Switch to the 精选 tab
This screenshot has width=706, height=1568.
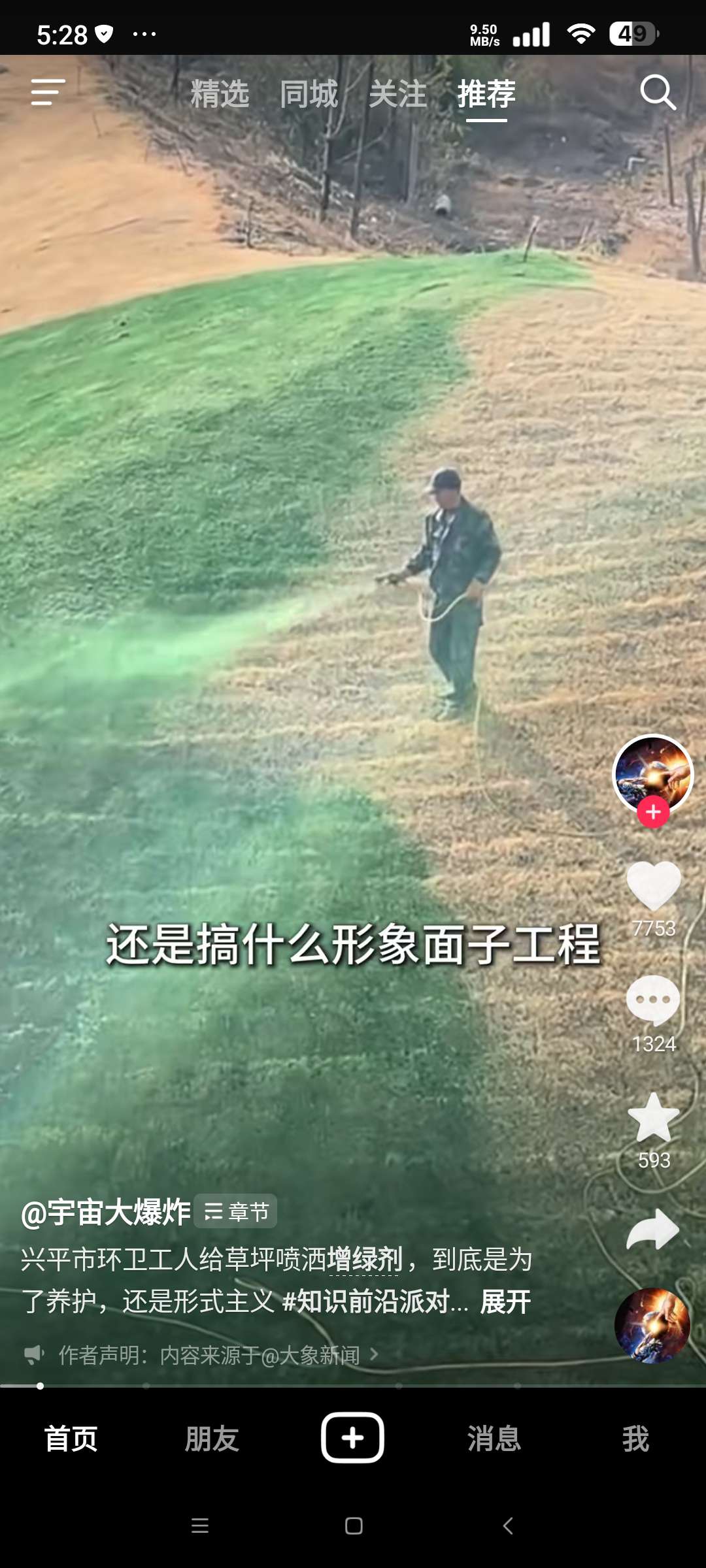coord(220,94)
